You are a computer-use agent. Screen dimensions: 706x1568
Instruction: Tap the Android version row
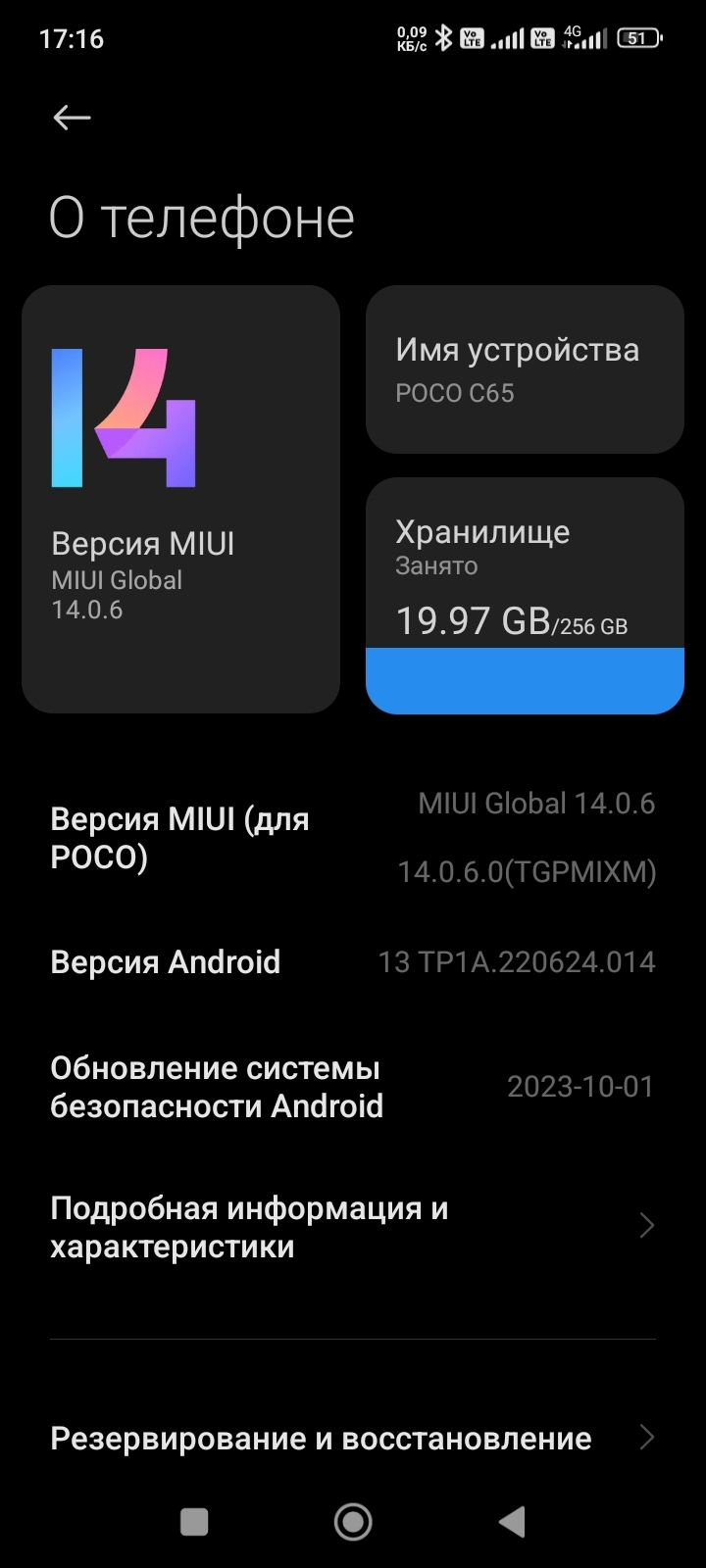[353, 961]
